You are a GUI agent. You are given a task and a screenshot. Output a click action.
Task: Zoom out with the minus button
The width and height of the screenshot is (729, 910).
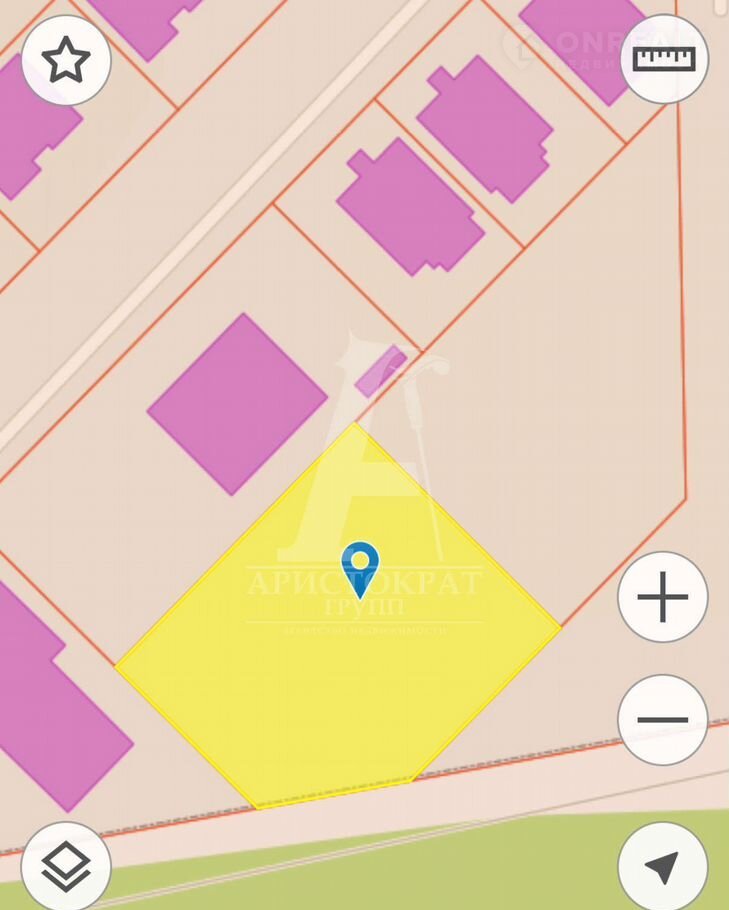(662, 719)
